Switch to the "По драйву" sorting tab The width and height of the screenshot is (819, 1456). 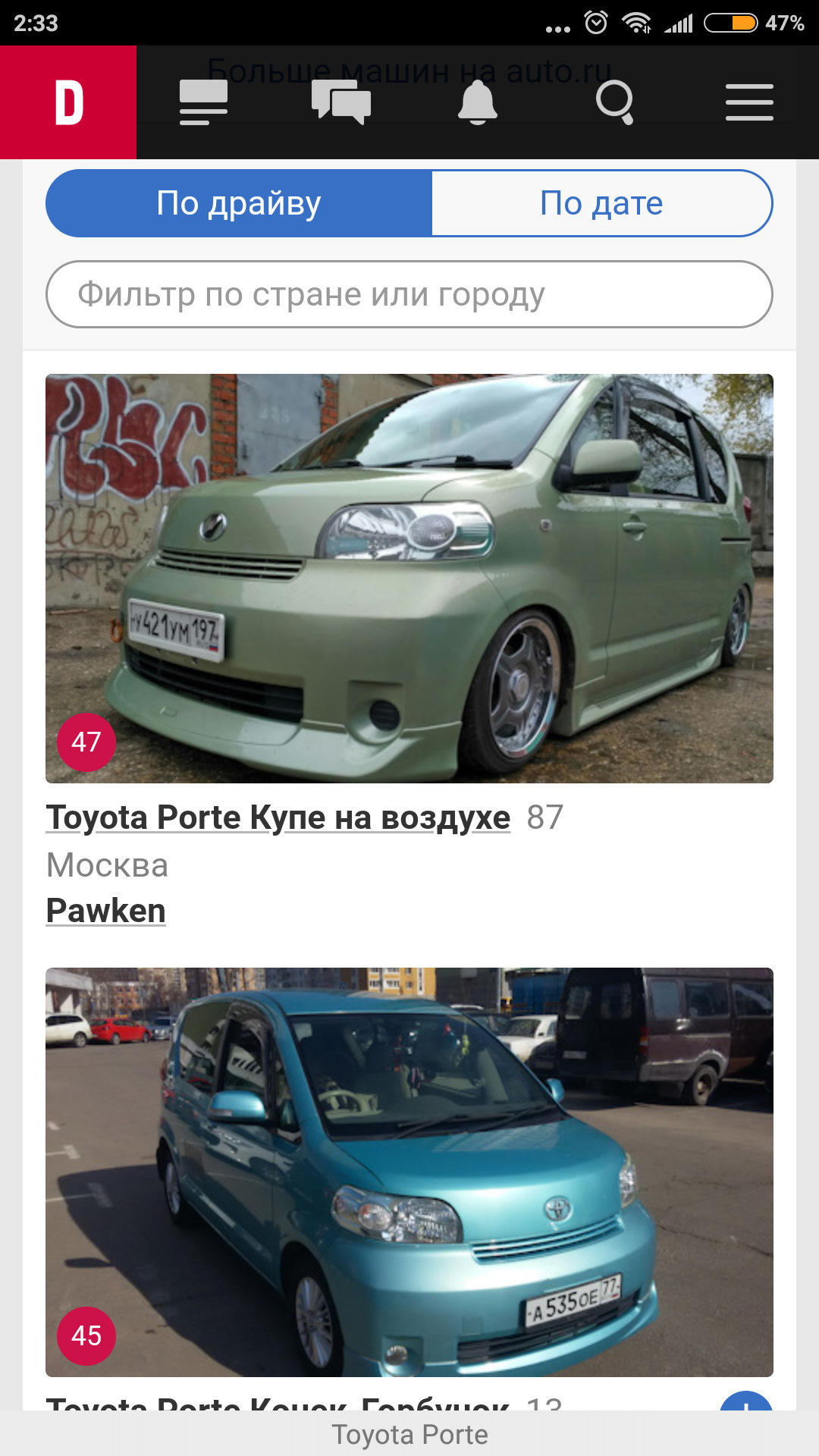(239, 203)
